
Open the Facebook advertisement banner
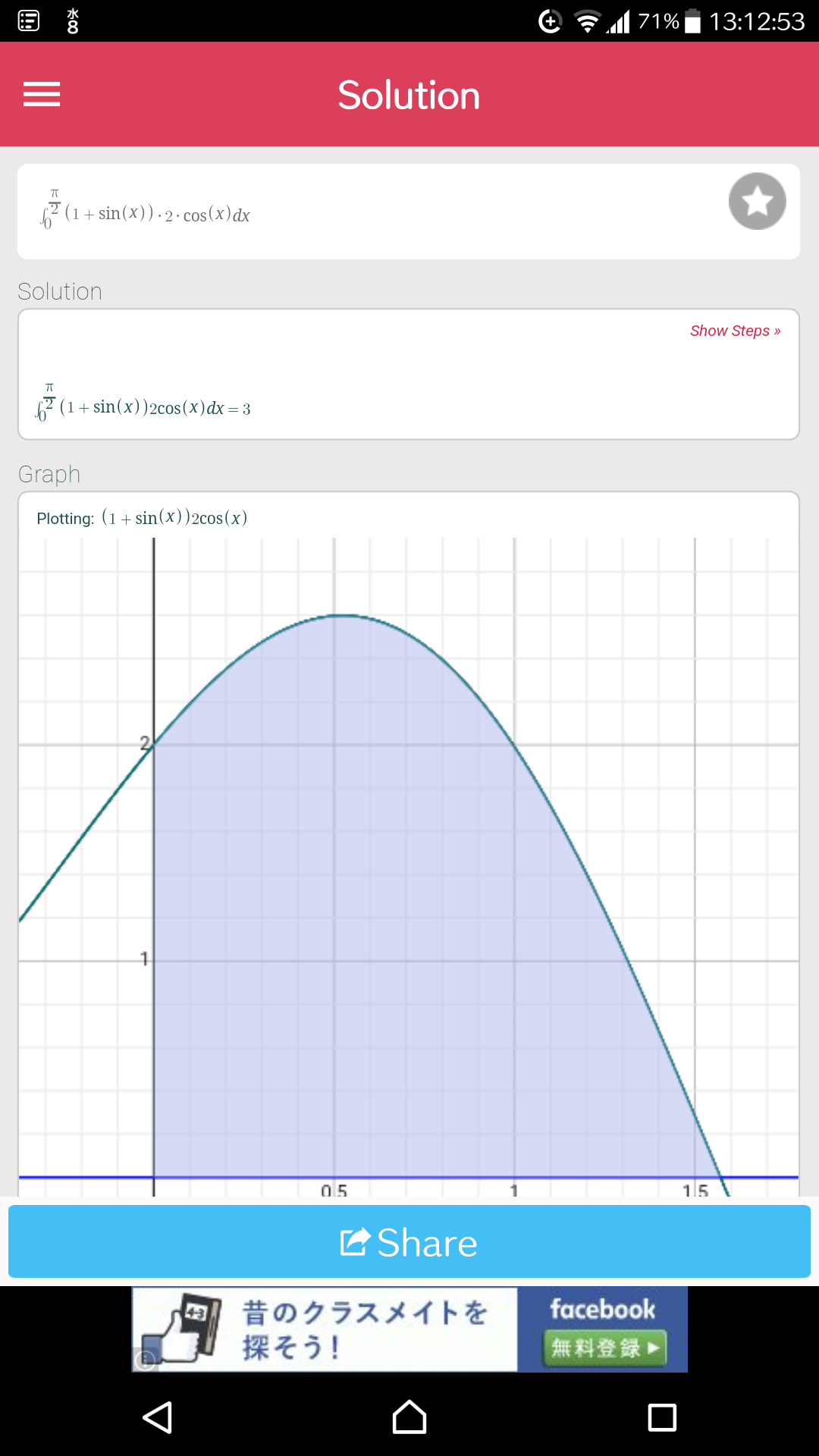(409, 1329)
